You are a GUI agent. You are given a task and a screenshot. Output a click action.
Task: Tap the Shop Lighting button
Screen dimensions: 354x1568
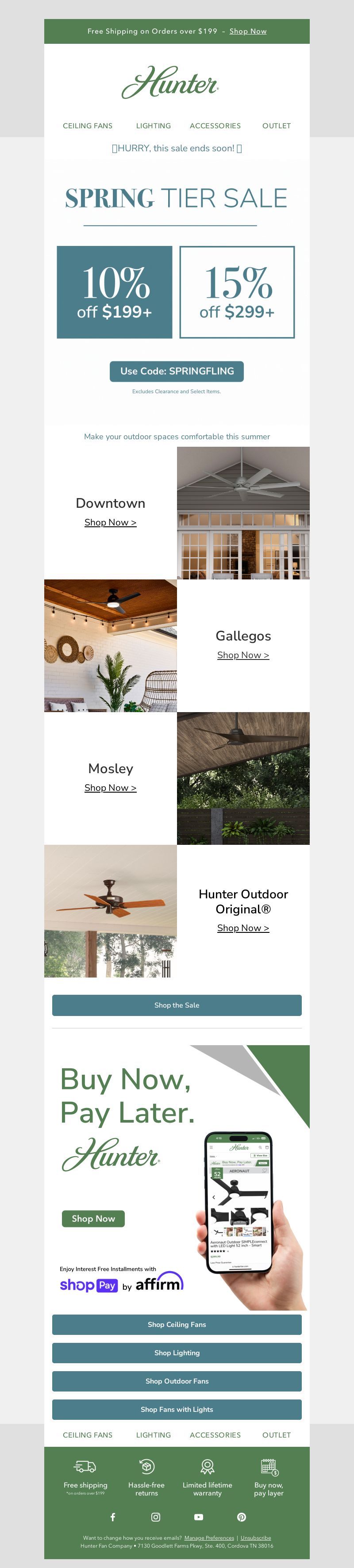coord(177,1353)
